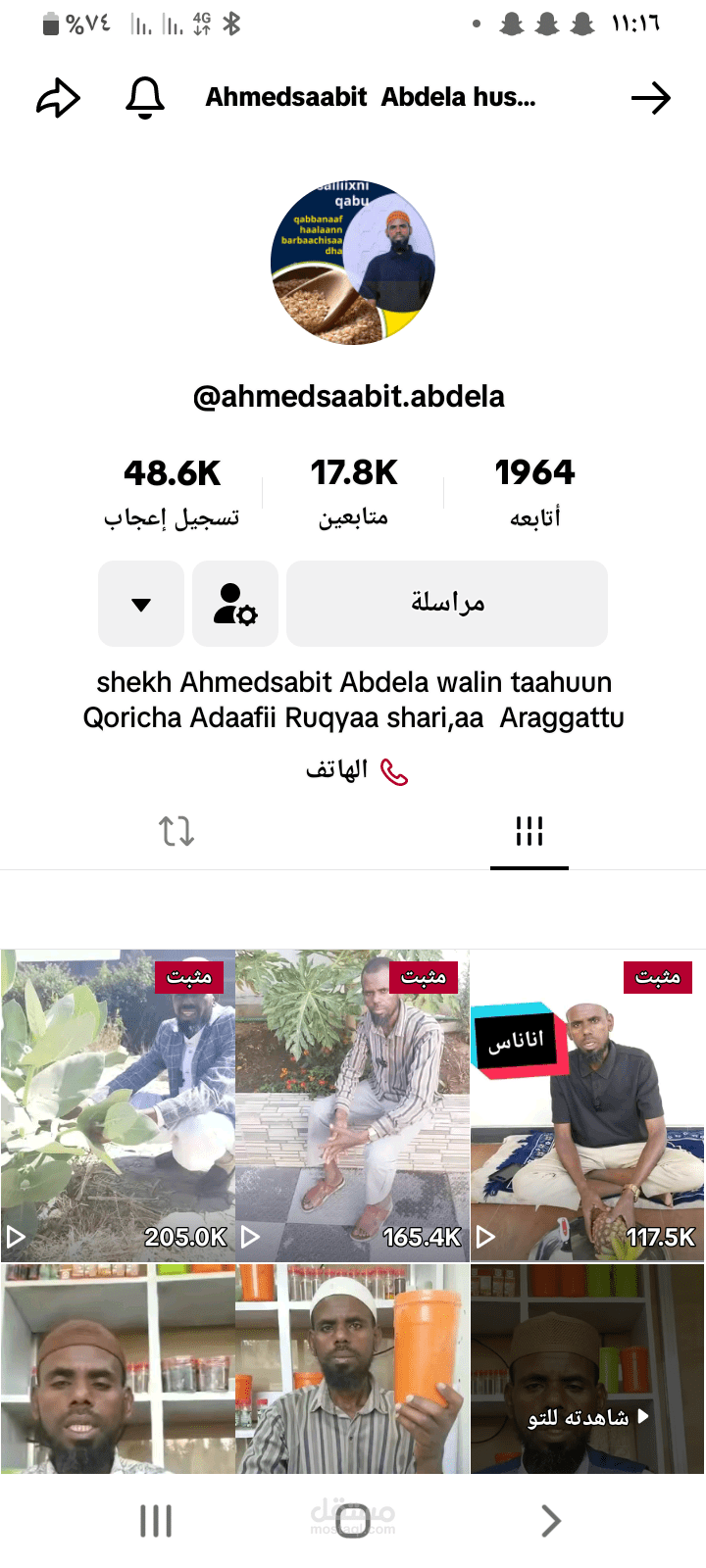
Task: Open the user settings icon beside the message button
Action: [x=235, y=604]
